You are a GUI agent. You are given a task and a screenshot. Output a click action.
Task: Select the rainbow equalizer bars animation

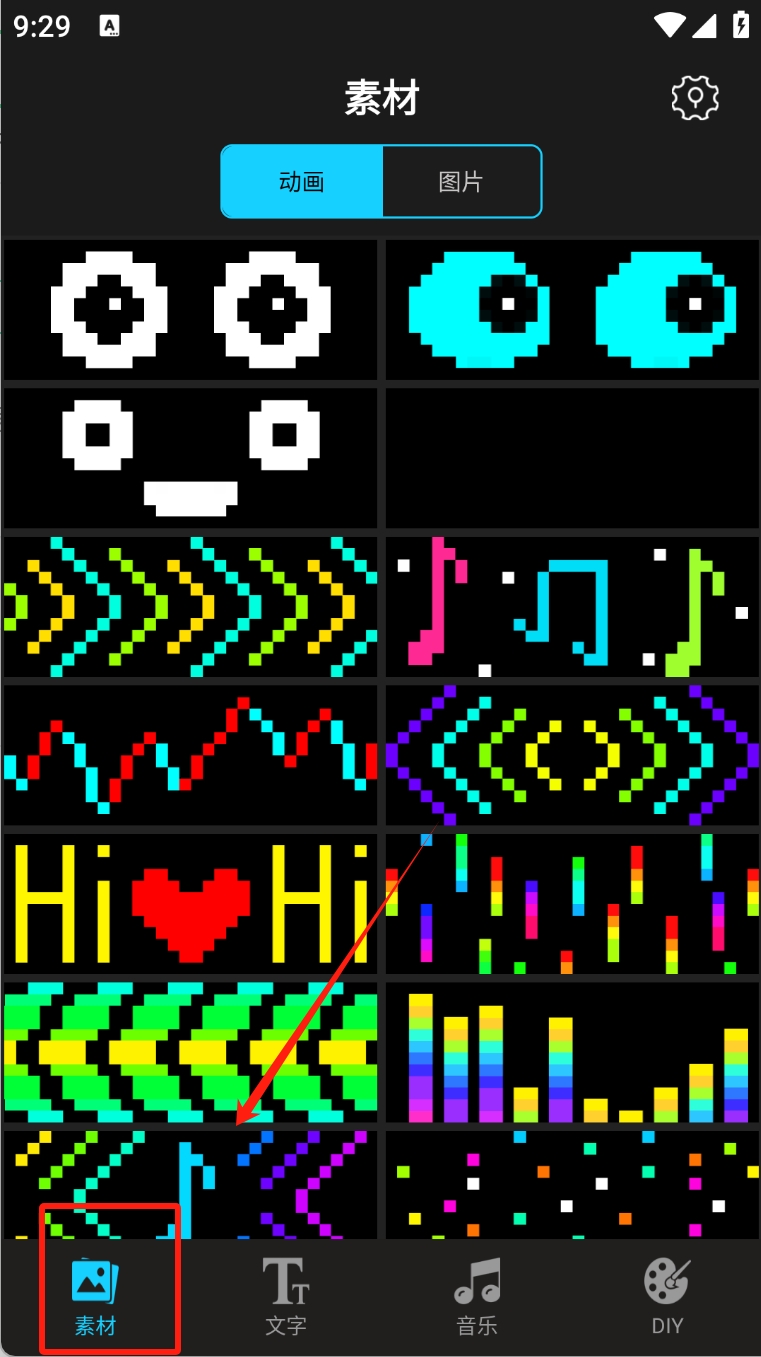tap(572, 1051)
